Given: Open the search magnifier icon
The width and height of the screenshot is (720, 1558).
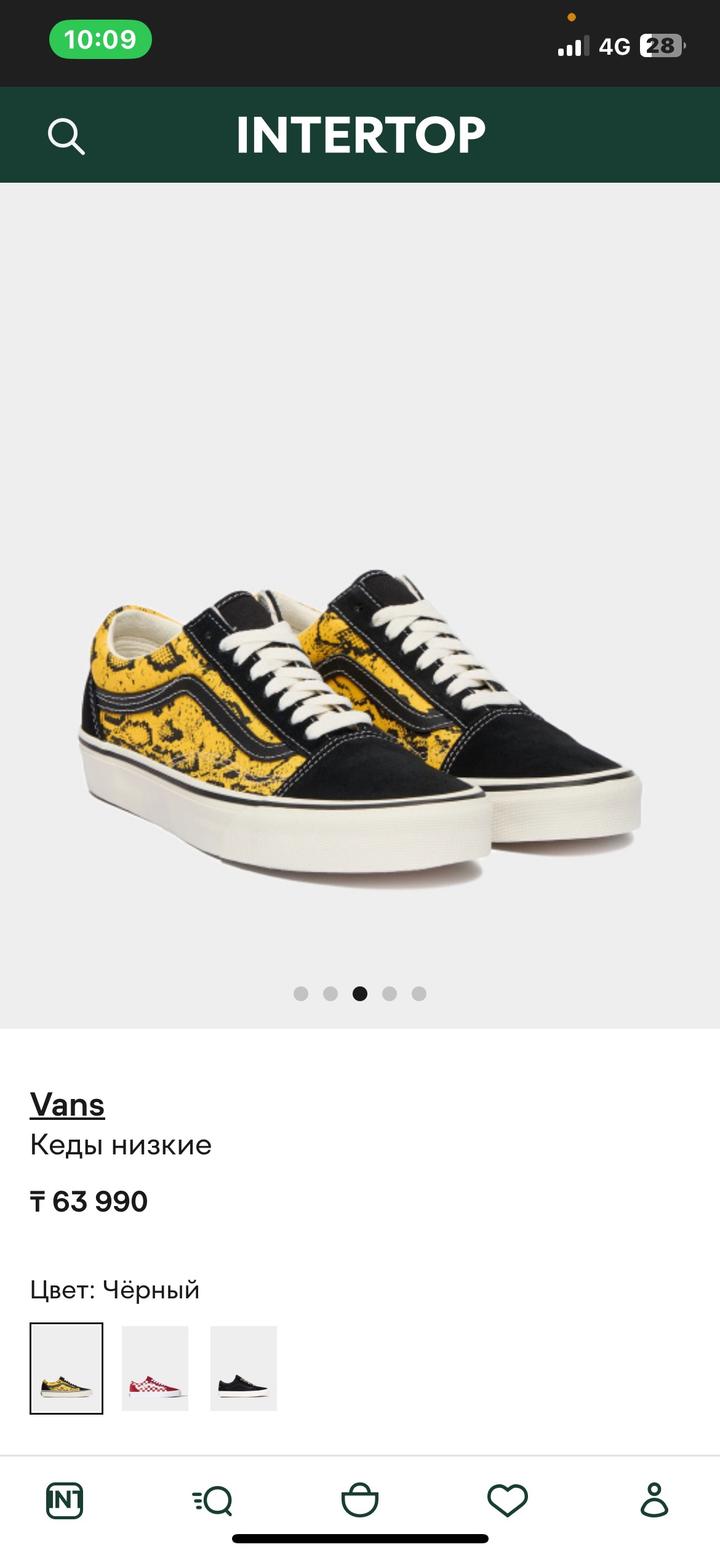Looking at the screenshot, I should [x=66, y=136].
